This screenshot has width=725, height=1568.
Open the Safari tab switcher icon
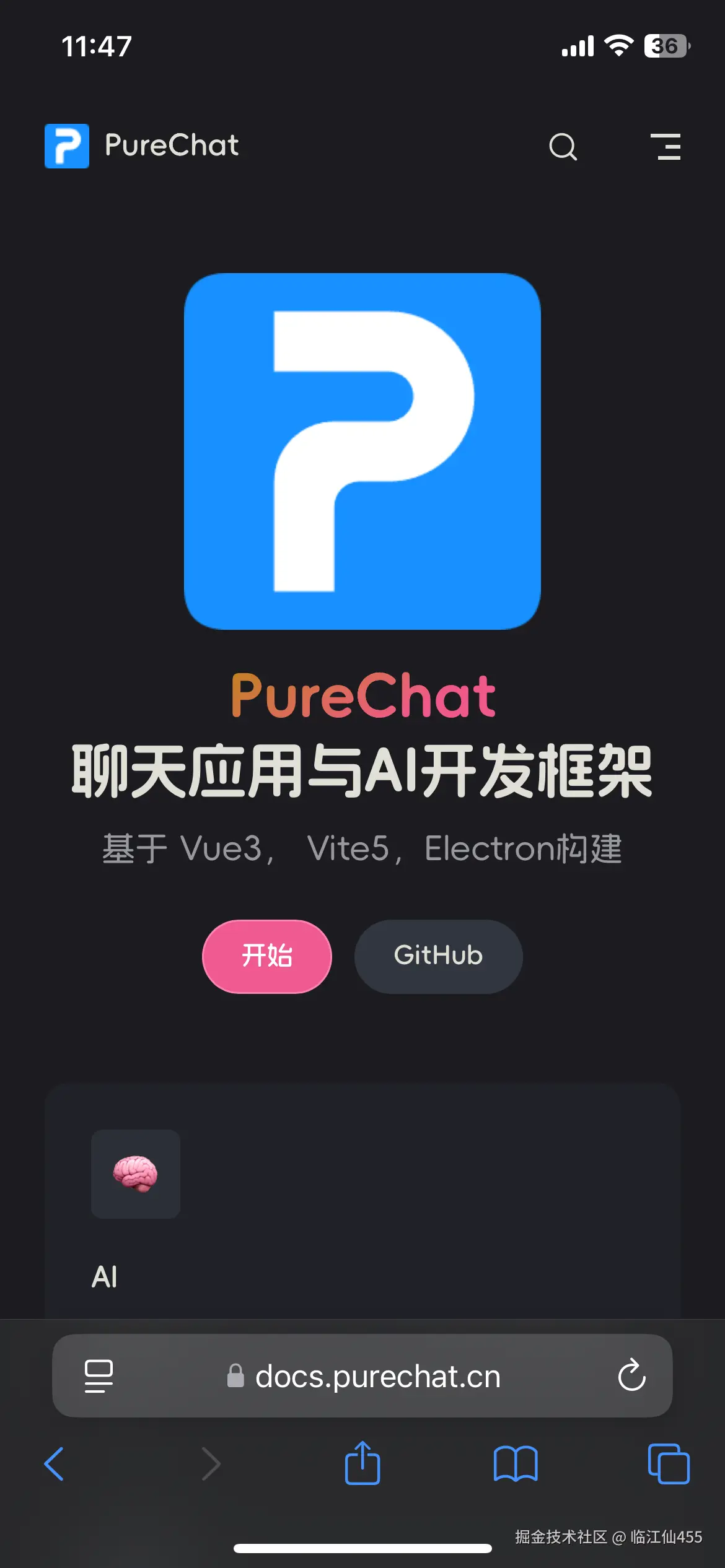pyautogui.click(x=667, y=1465)
